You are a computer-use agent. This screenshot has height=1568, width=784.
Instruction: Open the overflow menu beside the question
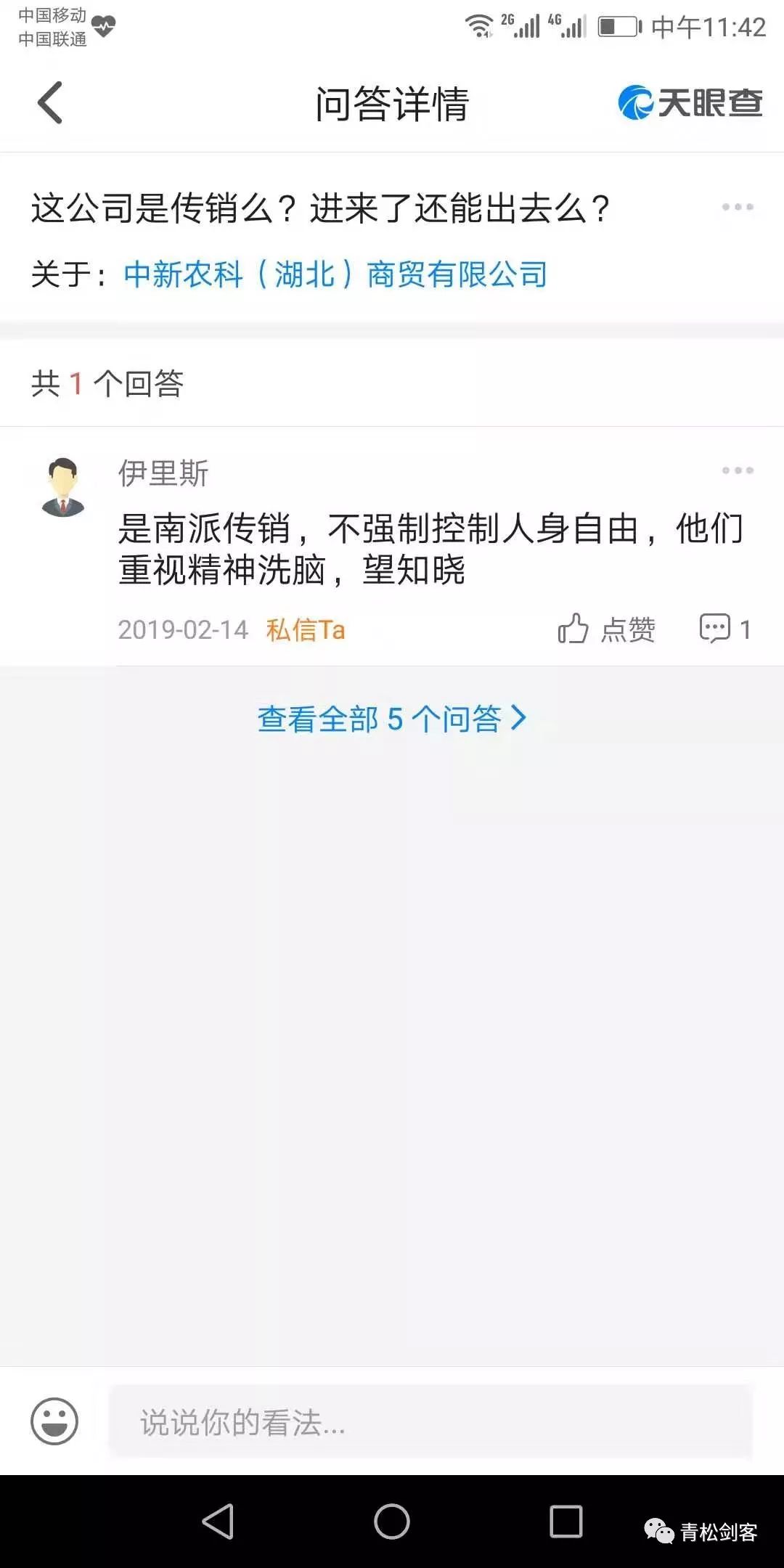[738, 208]
